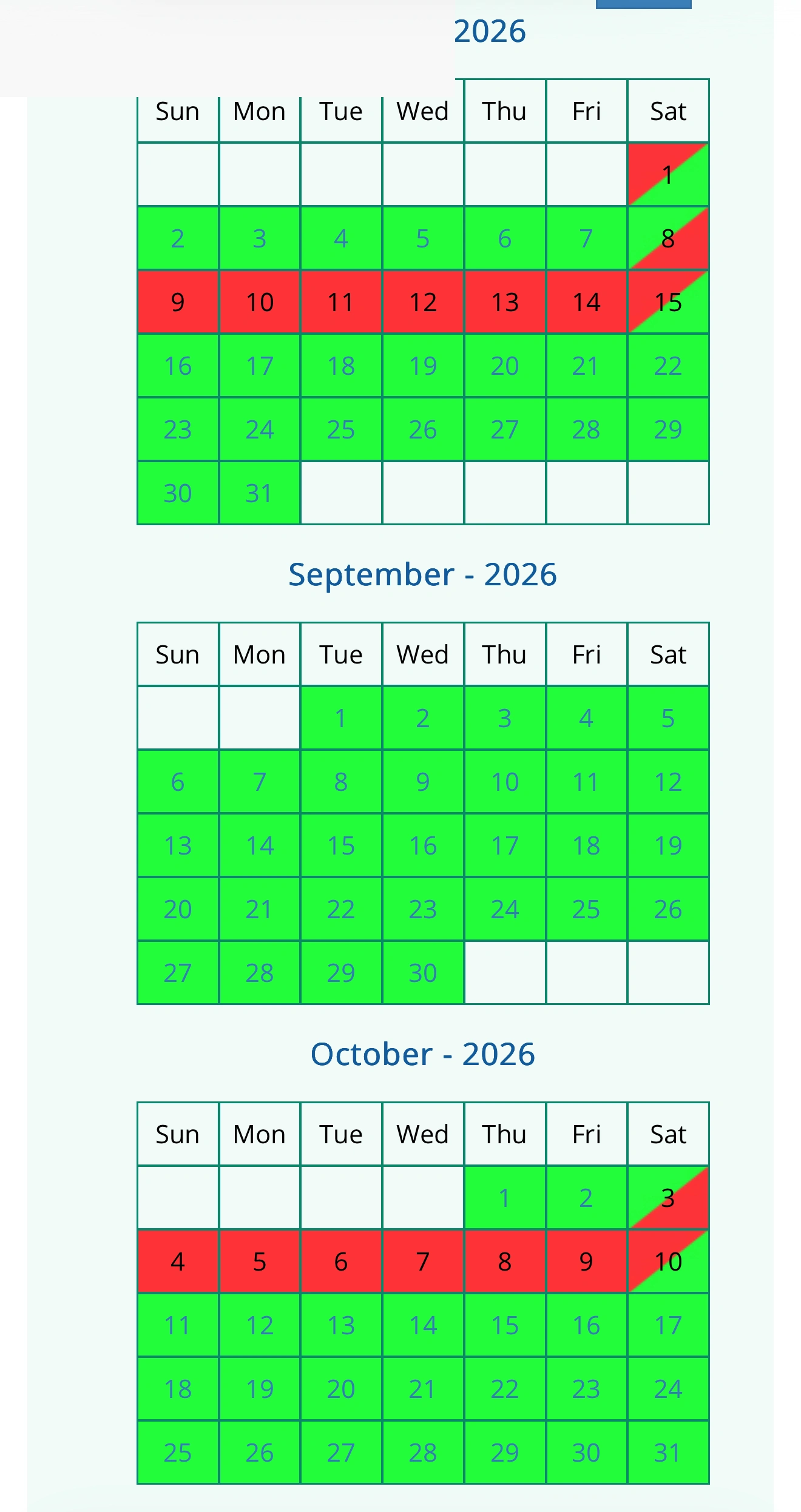Pick September 7, a Monday

tap(260, 782)
